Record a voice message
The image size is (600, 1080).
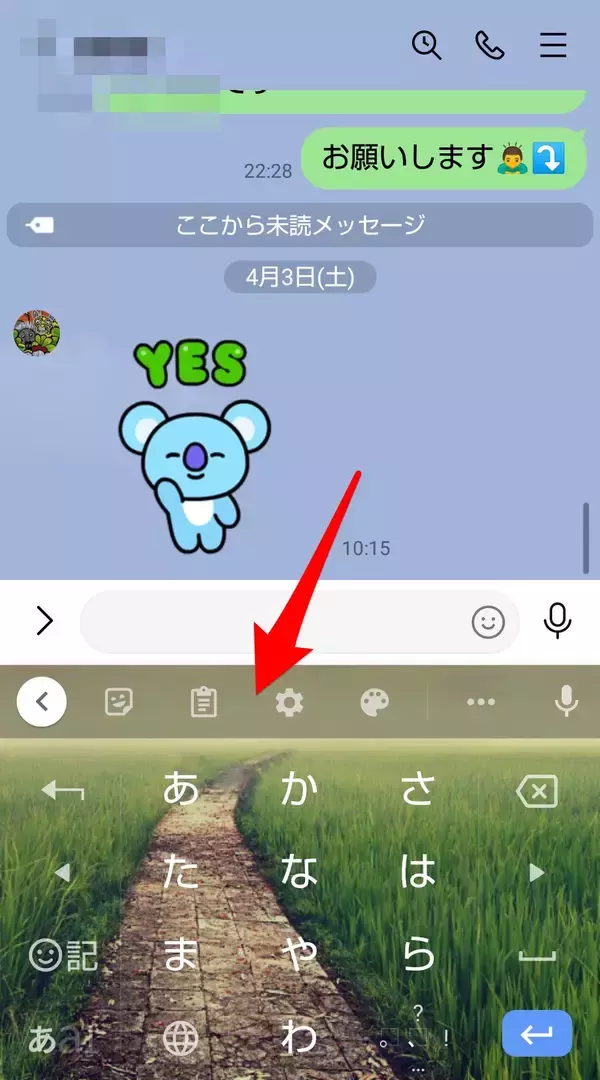(x=557, y=621)
